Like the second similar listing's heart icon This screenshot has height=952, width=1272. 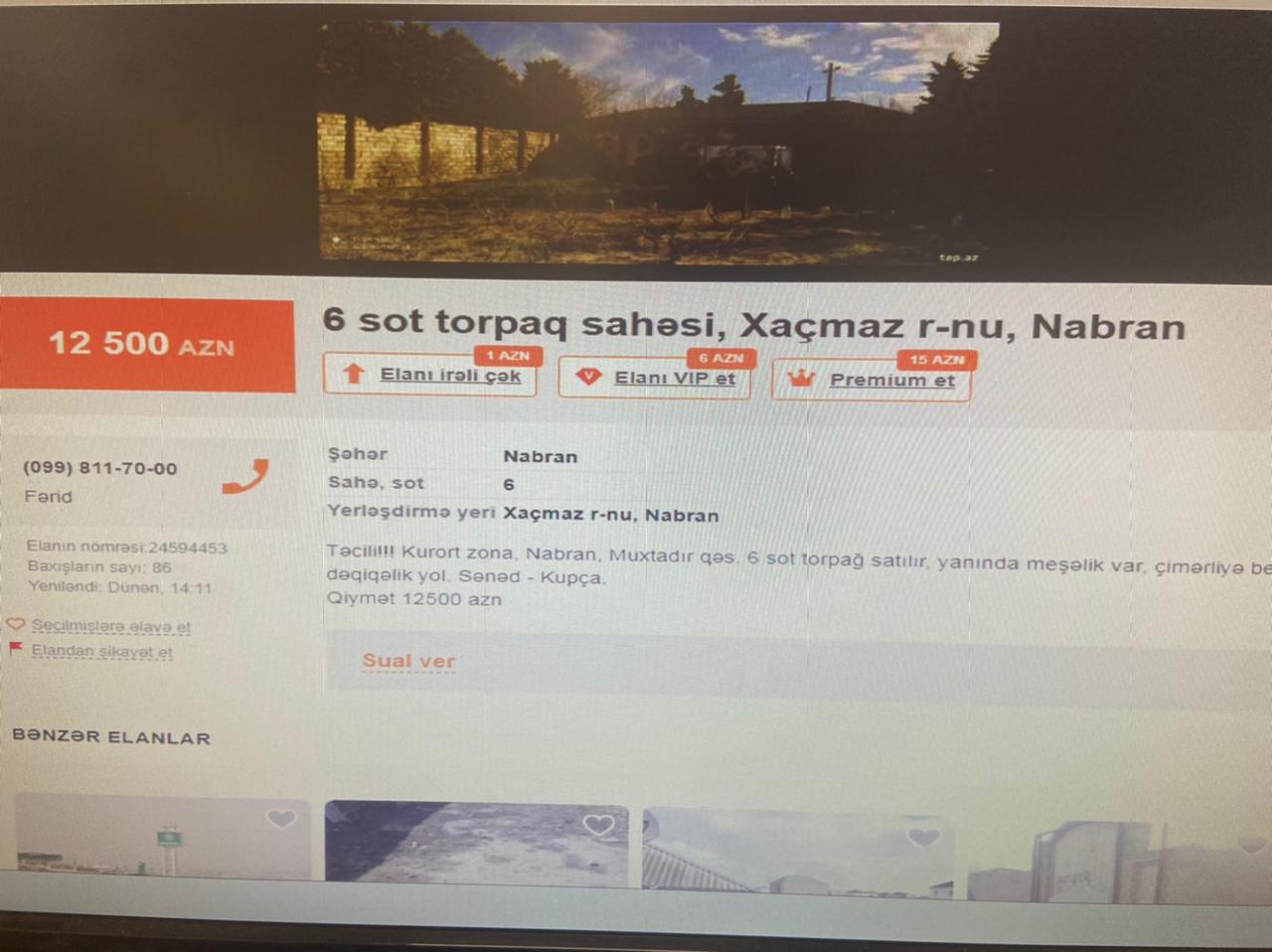point(598,825)
